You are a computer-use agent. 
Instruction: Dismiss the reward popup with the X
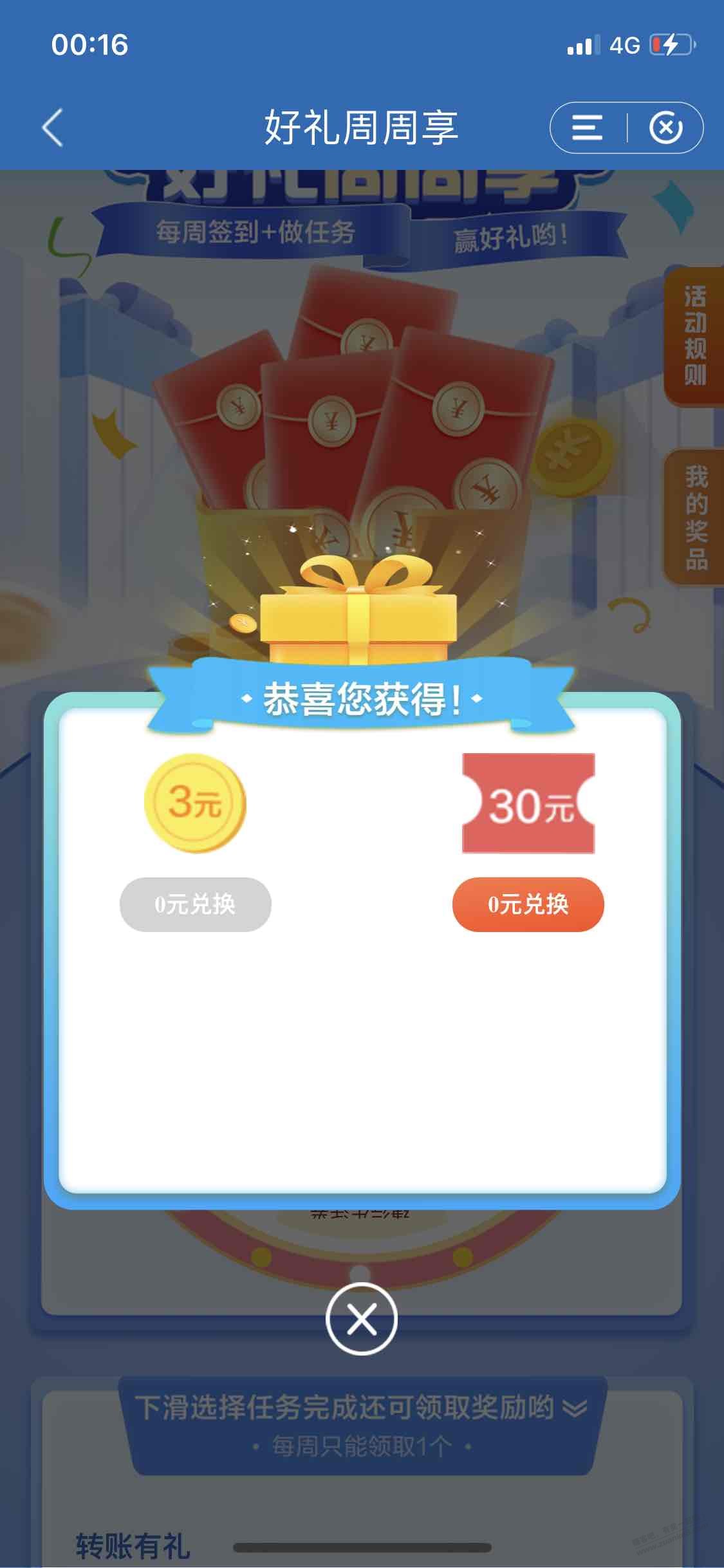(361, 1318)
